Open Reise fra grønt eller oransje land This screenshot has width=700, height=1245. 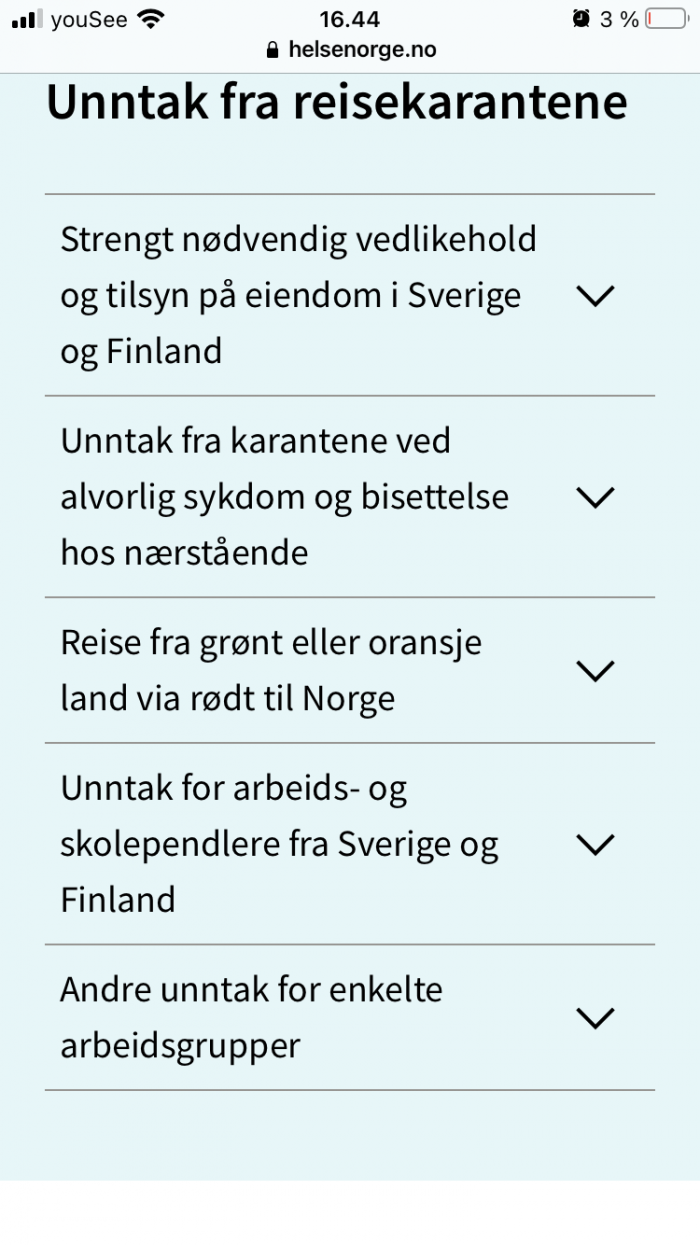coord(350,670)
